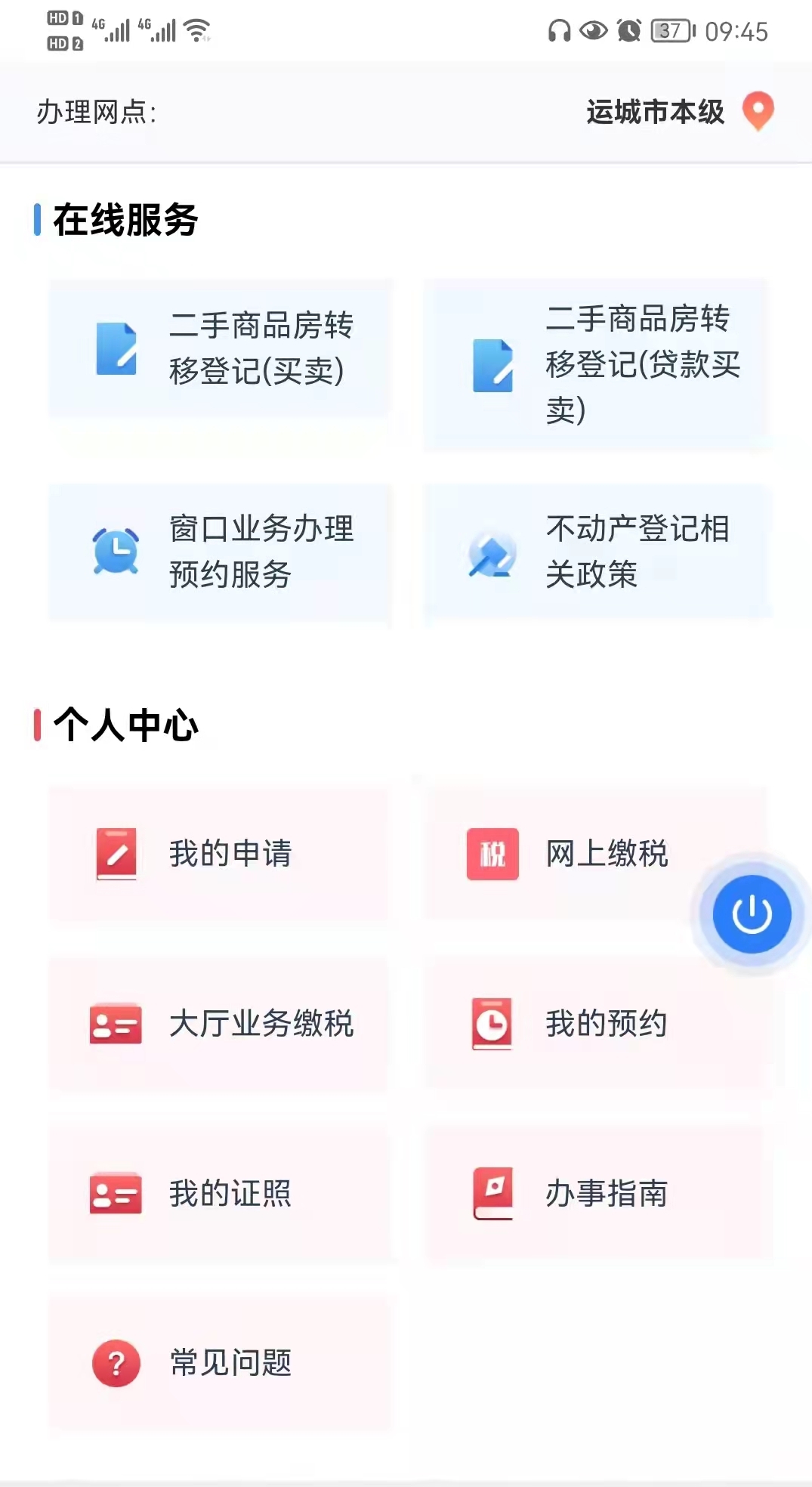
Task: Open 我的证照
Action: (219, 1194)
